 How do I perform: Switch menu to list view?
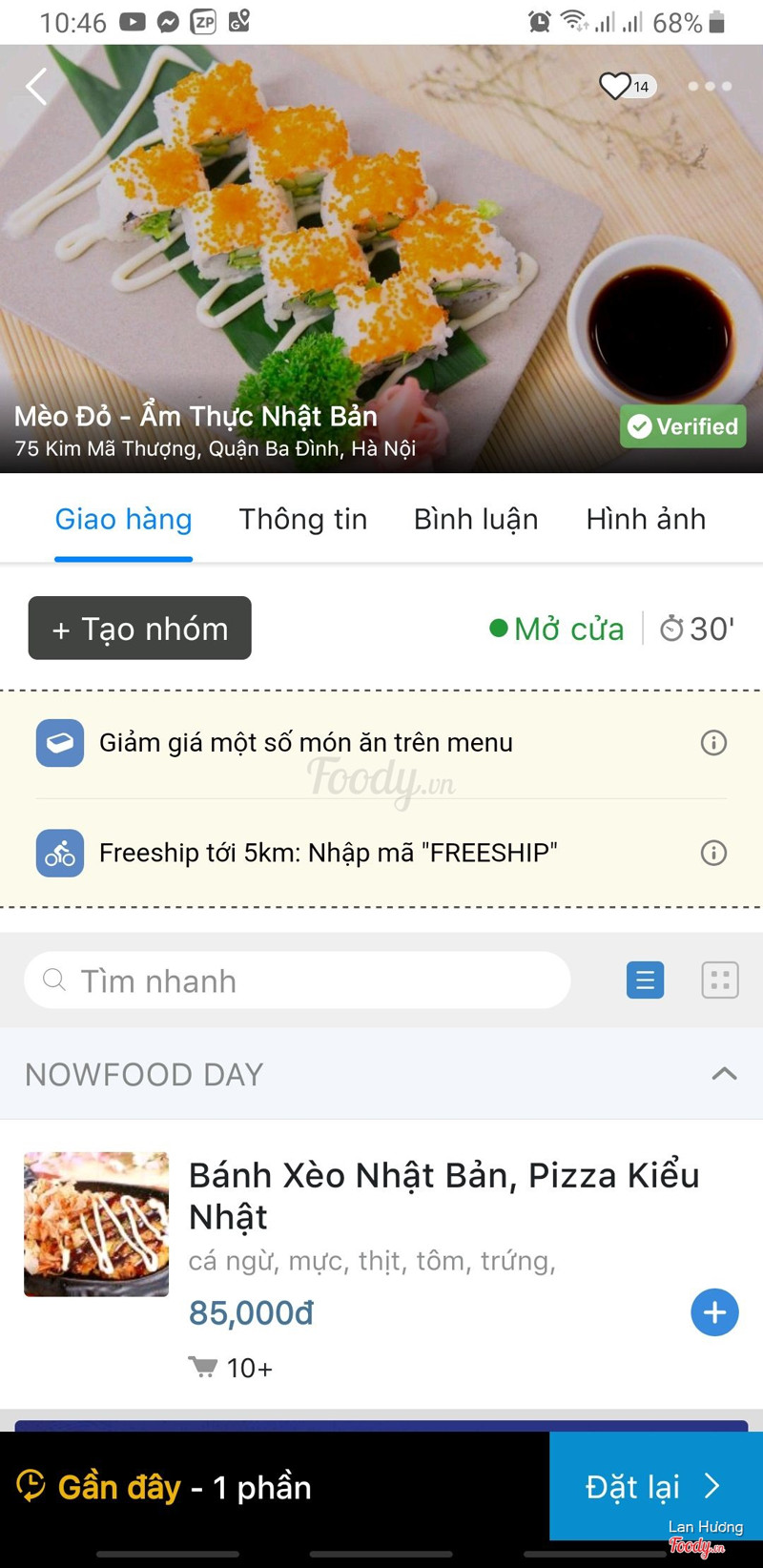645,980
